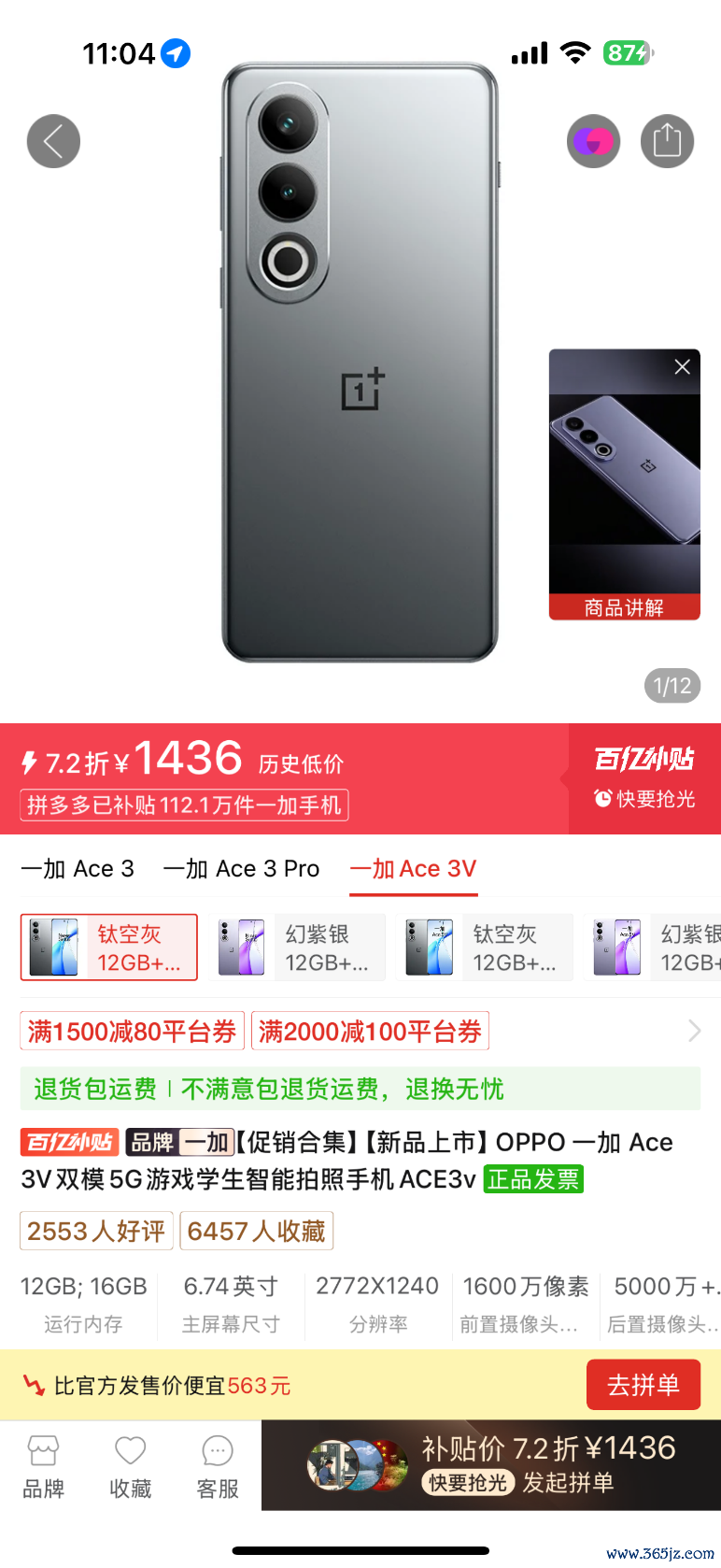Open the 品牌 brand store

(x=43, y=1467)
